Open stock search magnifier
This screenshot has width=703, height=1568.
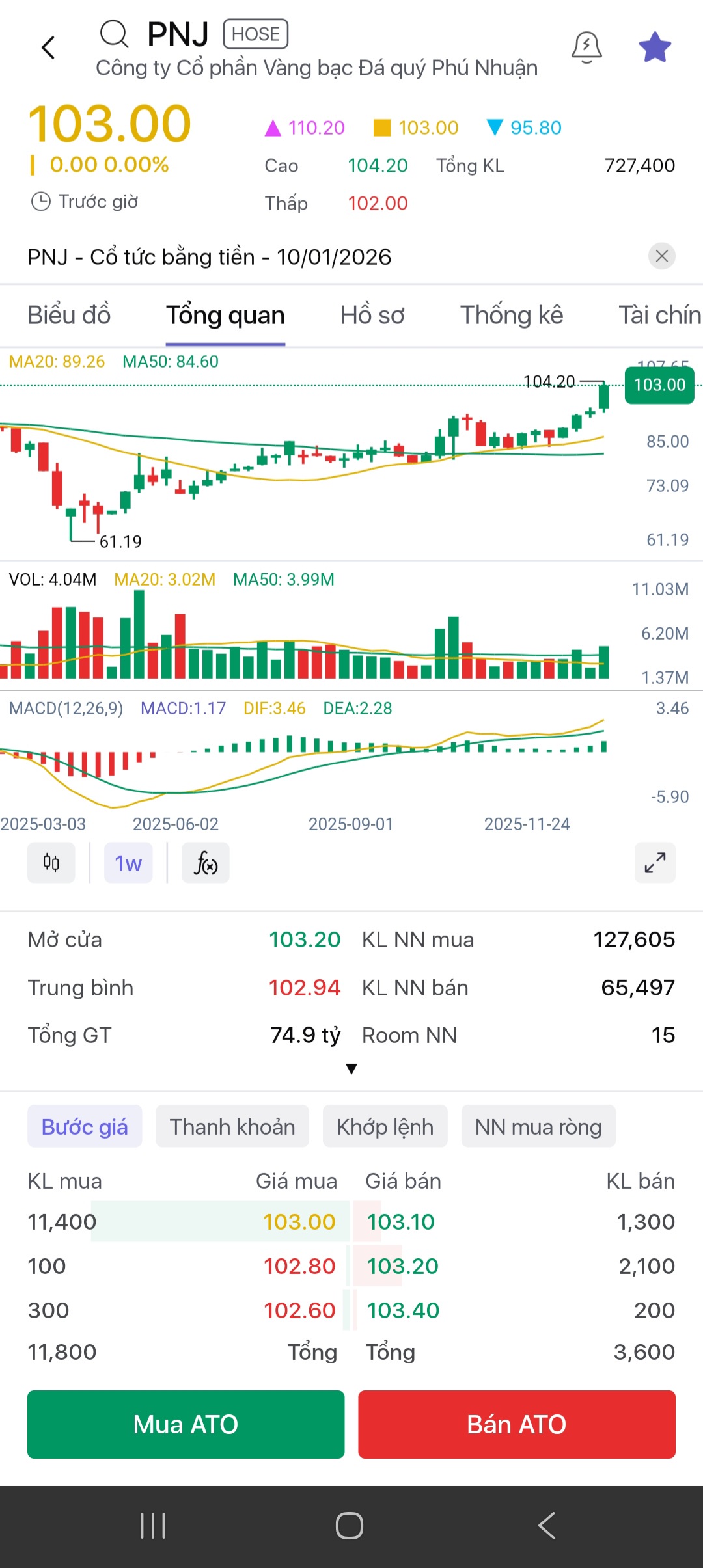(x=114, y=34)
